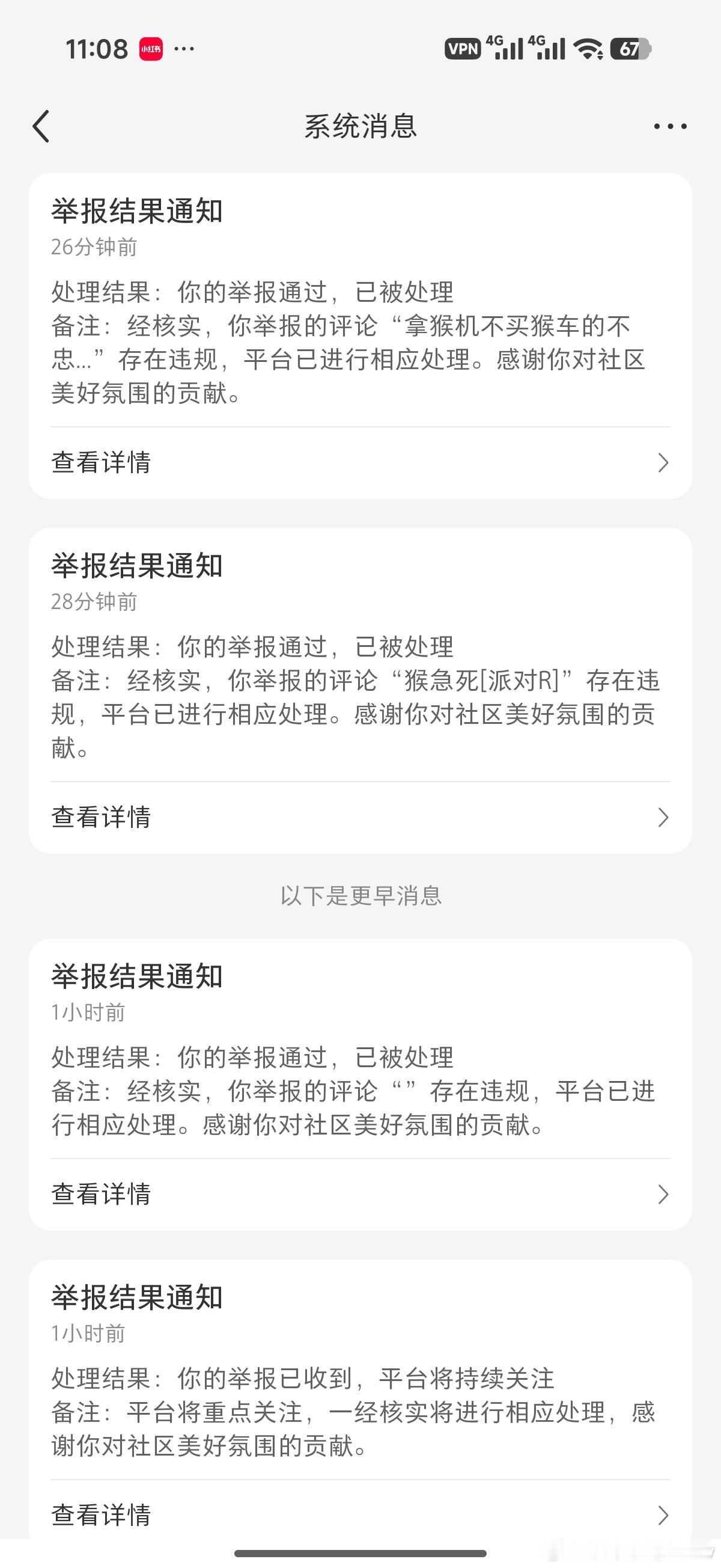Open details chevron on the bottom 1小时前 notice
The width and height of the screenshot is (721, 1568).
(x=665, y=1515)
